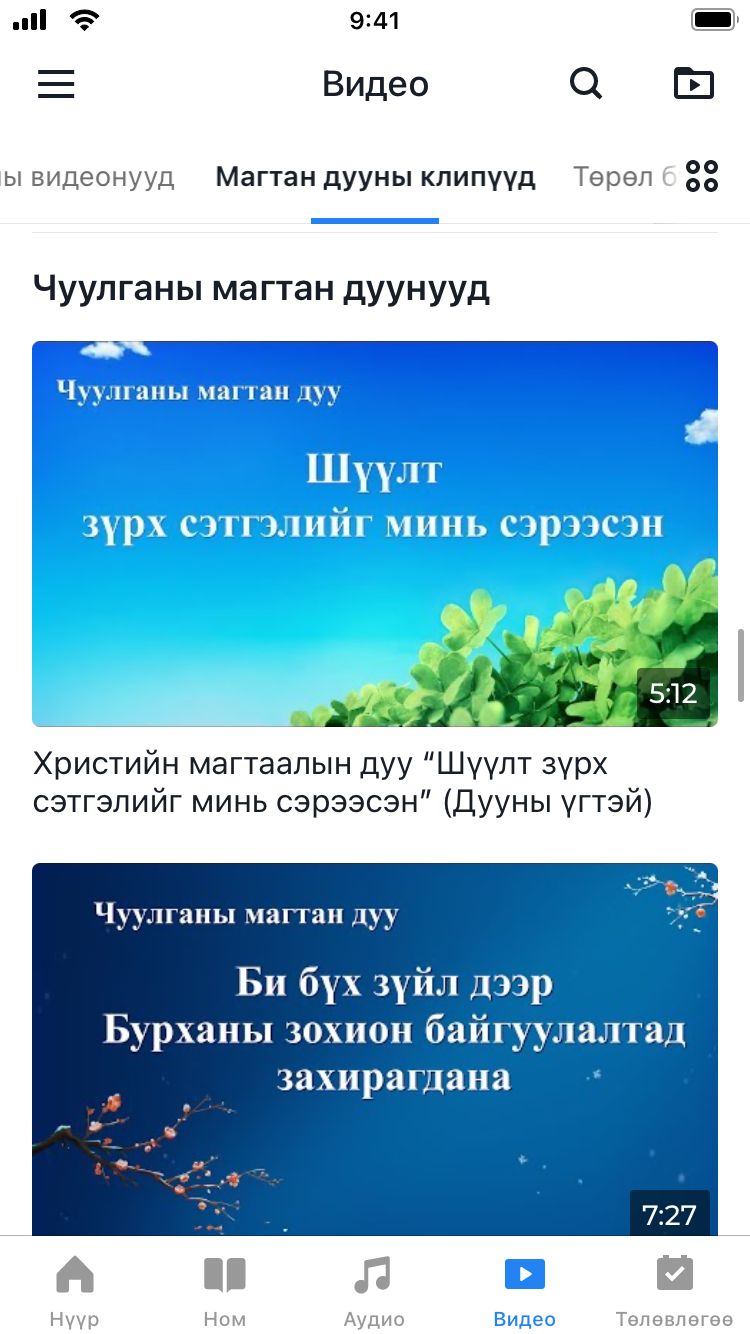Viewport: 750px width, 1334px height.
Task: Switch to the partly visible видеонууд tab
Action: [x=90, y=178]
